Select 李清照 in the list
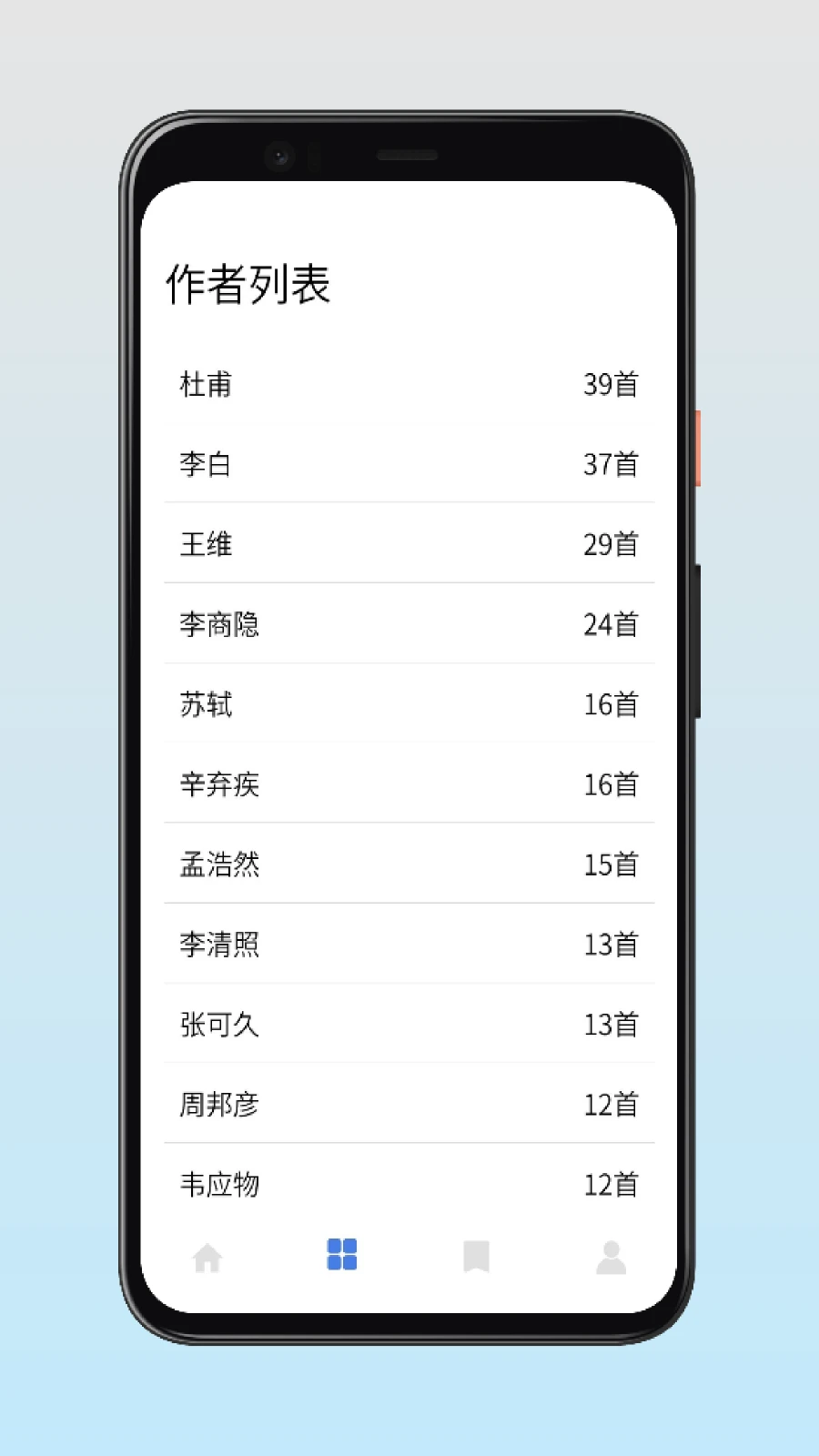This screenshot has height=1456, width=819. point(409,945)
